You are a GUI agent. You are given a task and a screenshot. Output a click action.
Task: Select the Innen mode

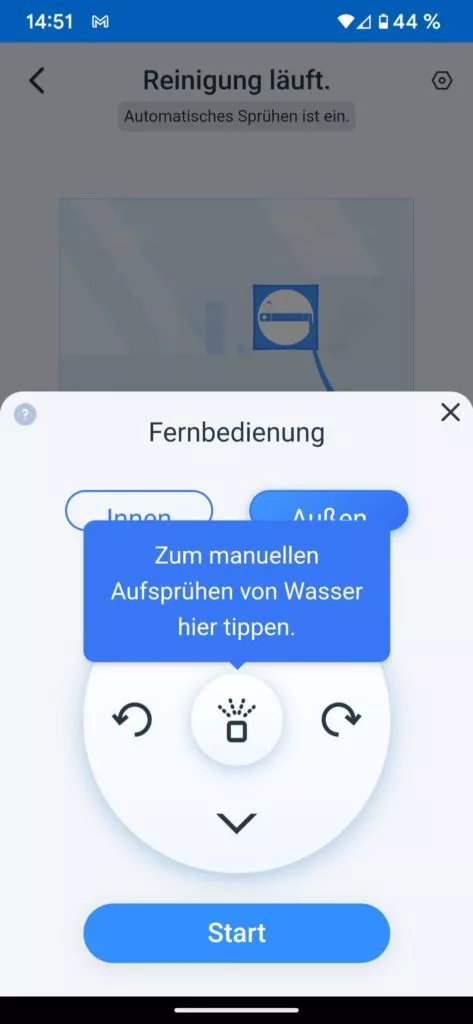[139, 510]
